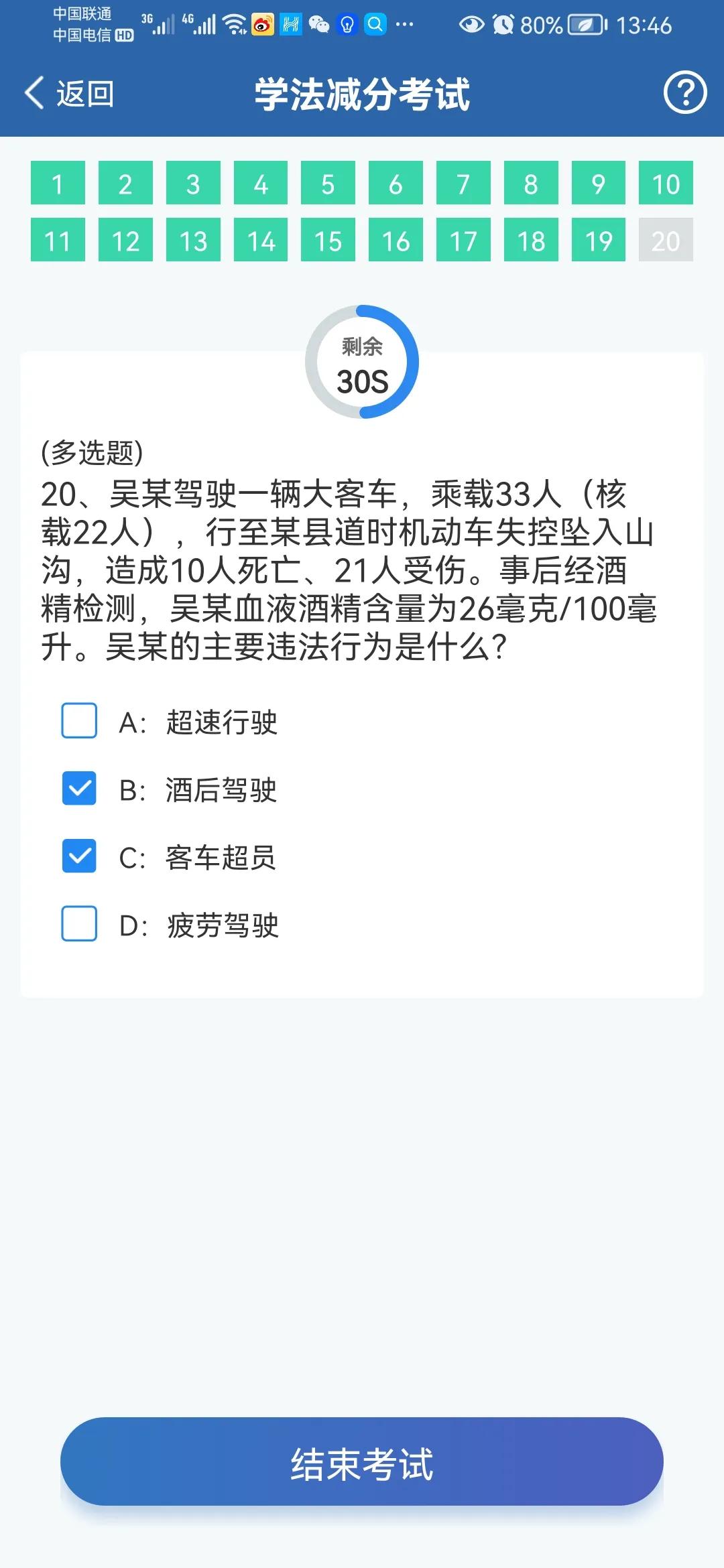Go back using the 返回 button

69,93
